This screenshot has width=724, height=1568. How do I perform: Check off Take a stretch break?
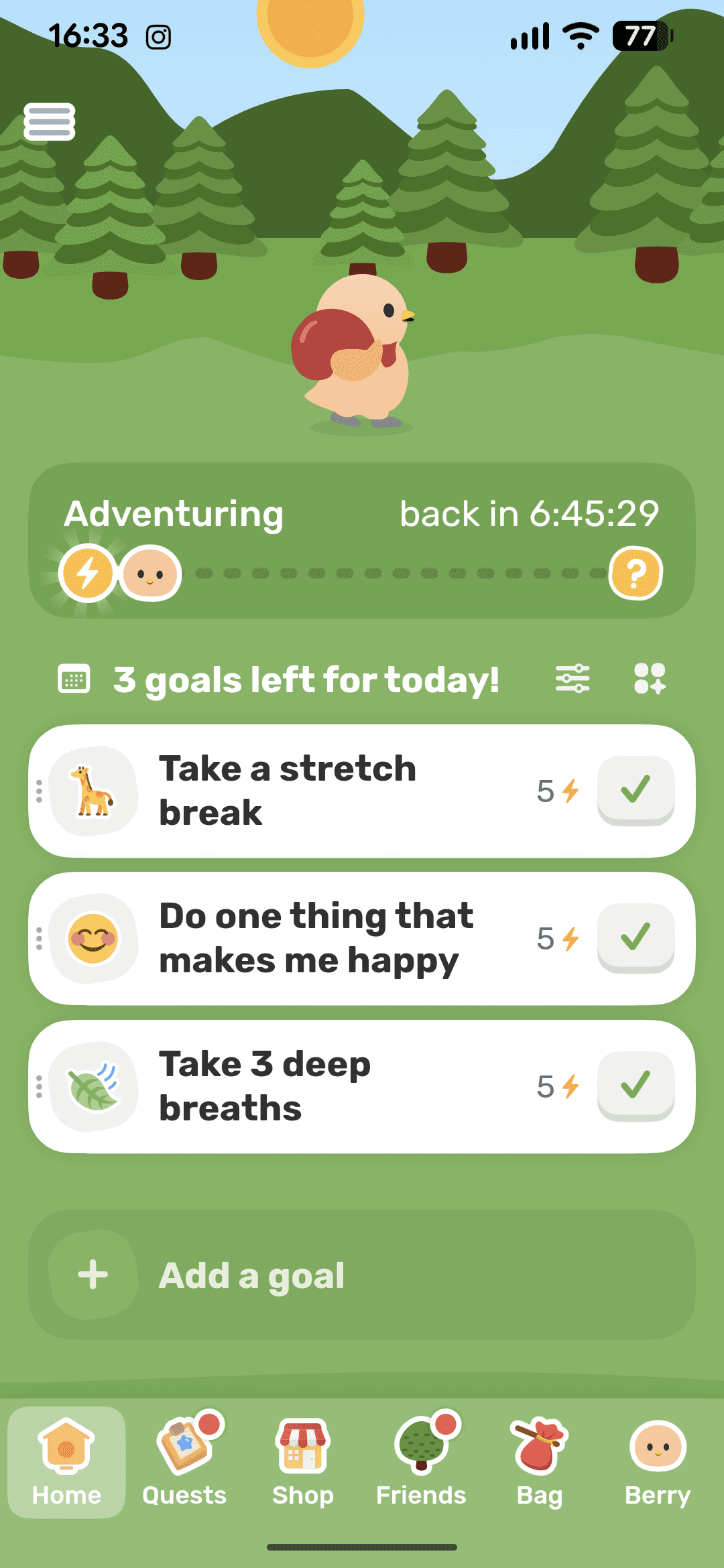[x=636, y=790]
